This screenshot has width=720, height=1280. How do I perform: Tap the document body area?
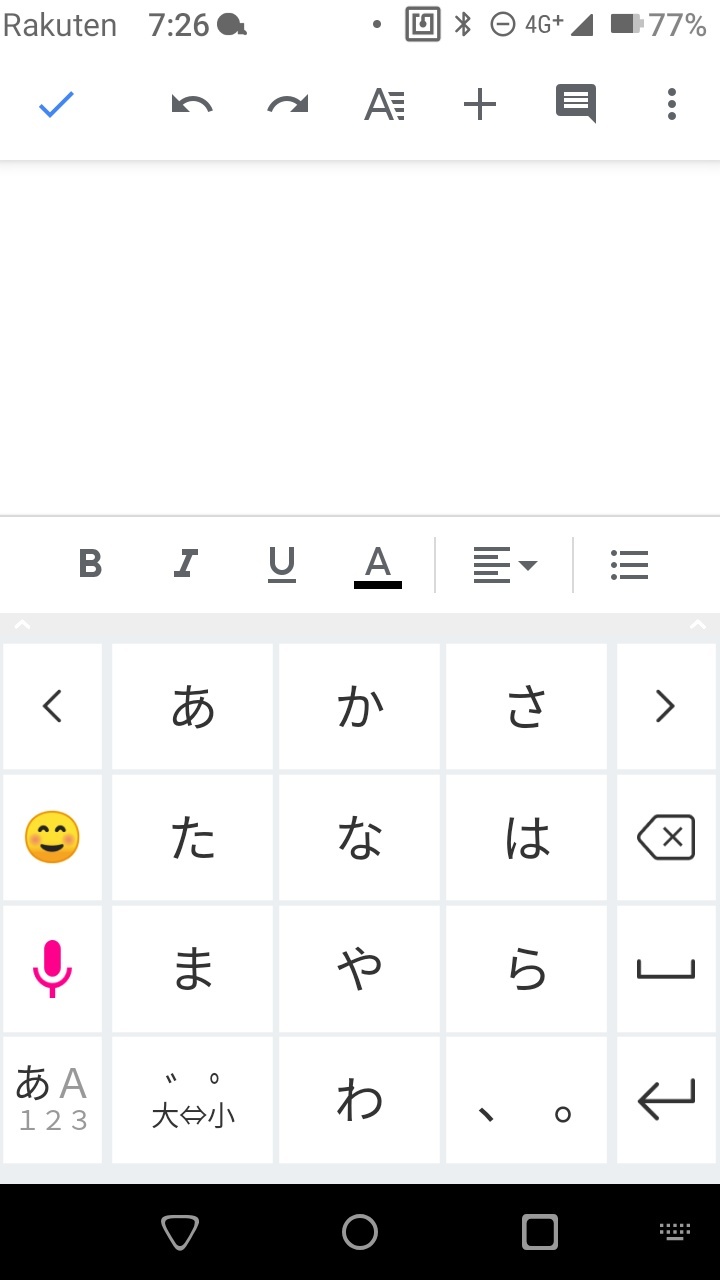tap(360, 338)
